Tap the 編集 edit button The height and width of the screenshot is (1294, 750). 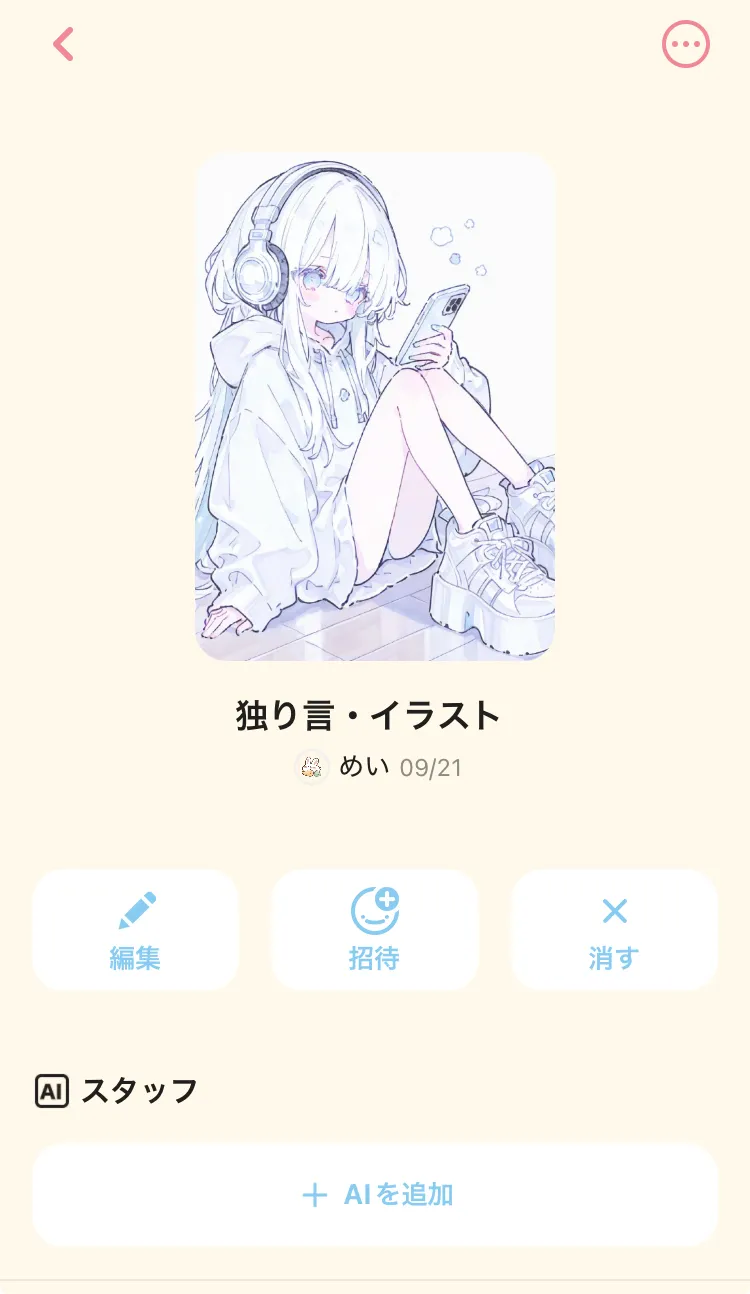135,930
